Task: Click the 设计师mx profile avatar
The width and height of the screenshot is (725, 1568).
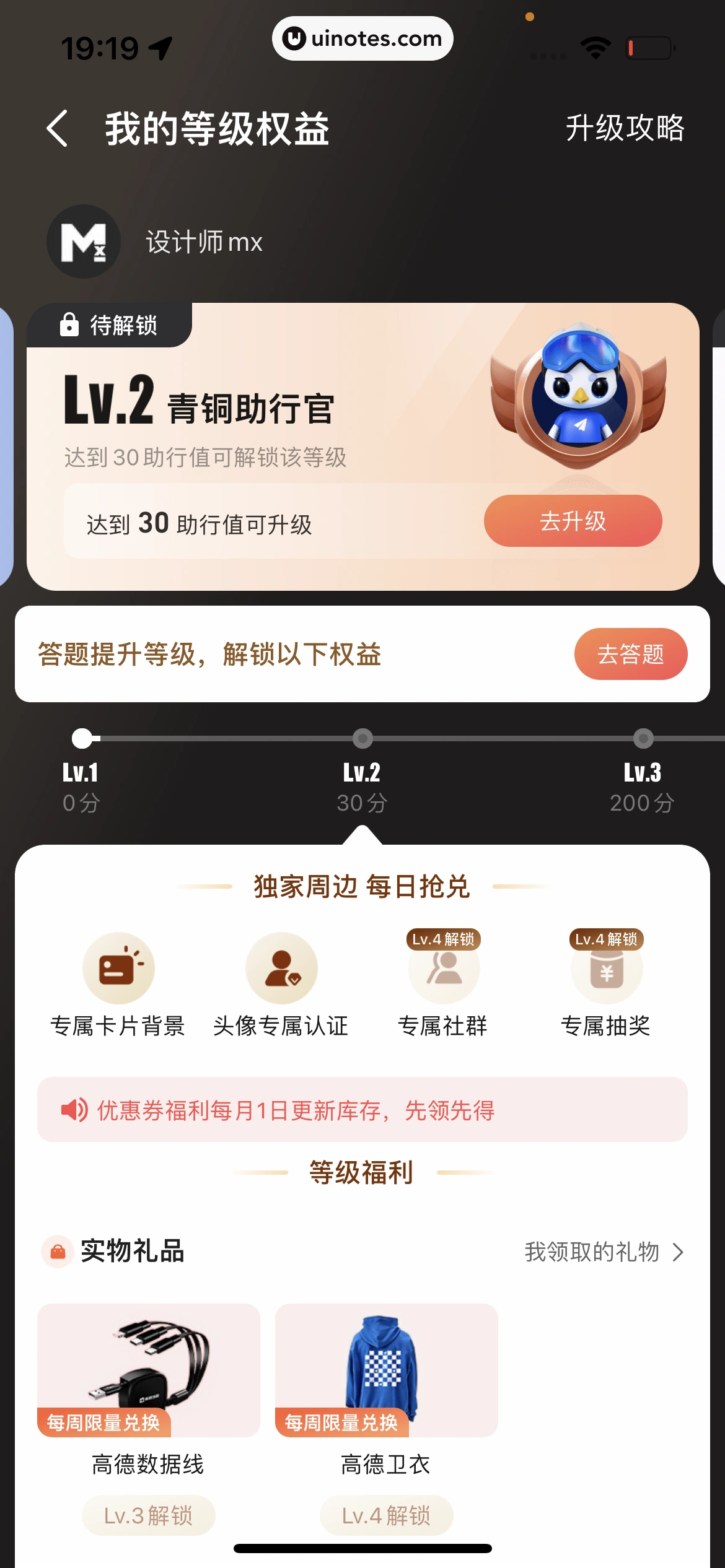Action: [x=82, y=242]
